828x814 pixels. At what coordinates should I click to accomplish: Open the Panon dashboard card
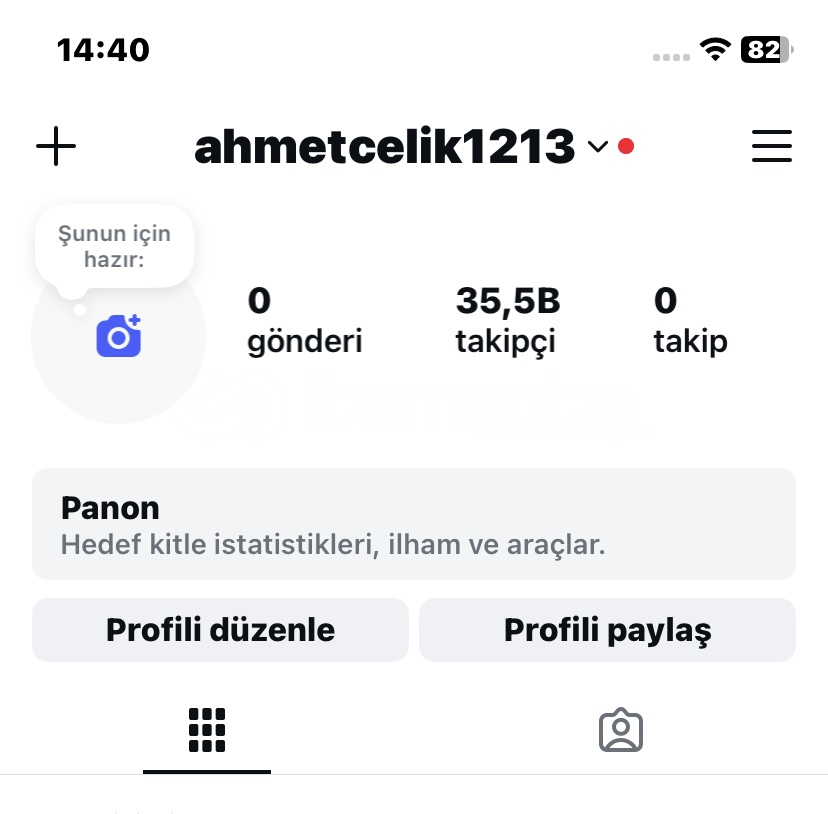coord(414,524)
